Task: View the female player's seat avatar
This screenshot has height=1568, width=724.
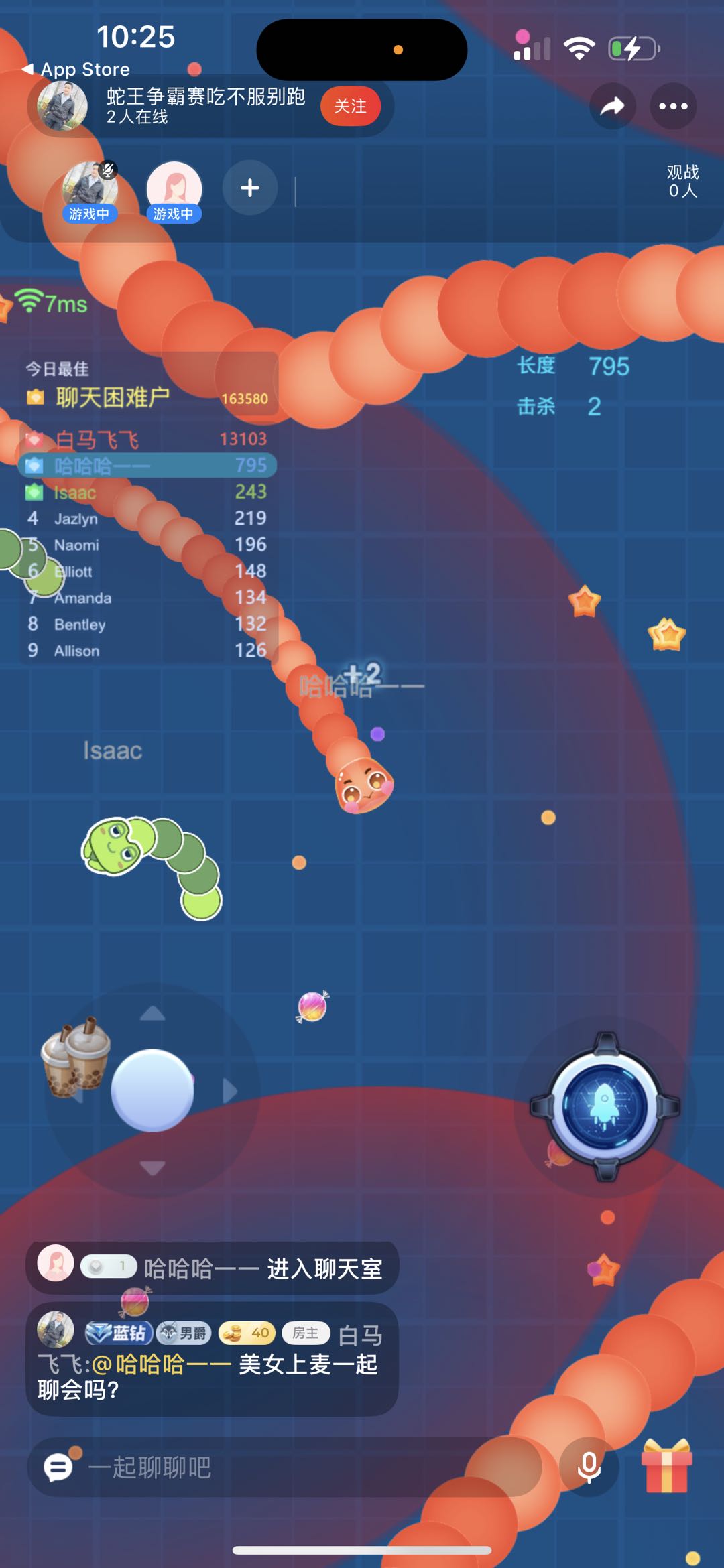Action: coord(174,189)
